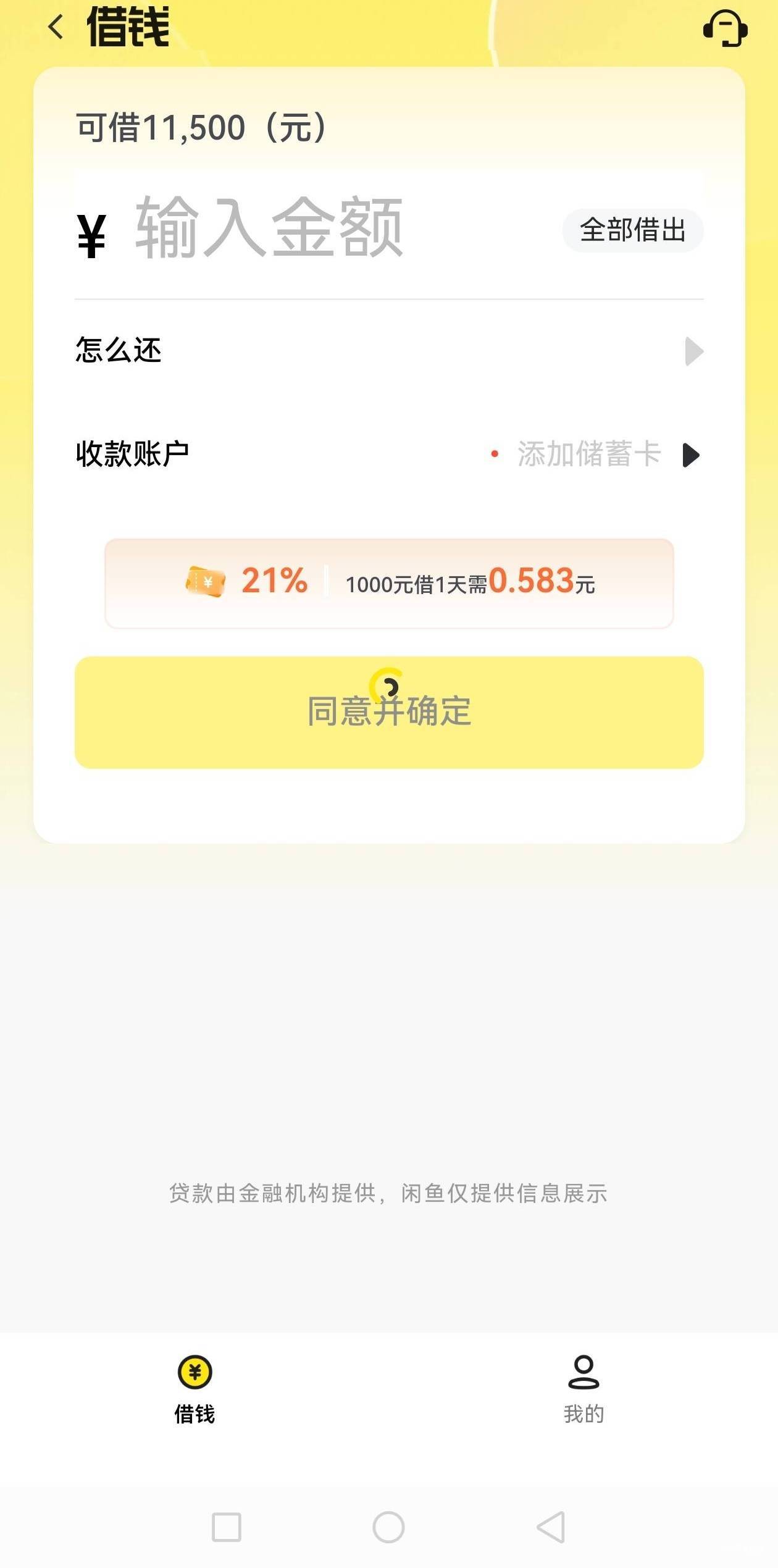Open the 21% interest rate coupon banner
The width and height of the screenshot is (778, 1568).
(389, 583)
